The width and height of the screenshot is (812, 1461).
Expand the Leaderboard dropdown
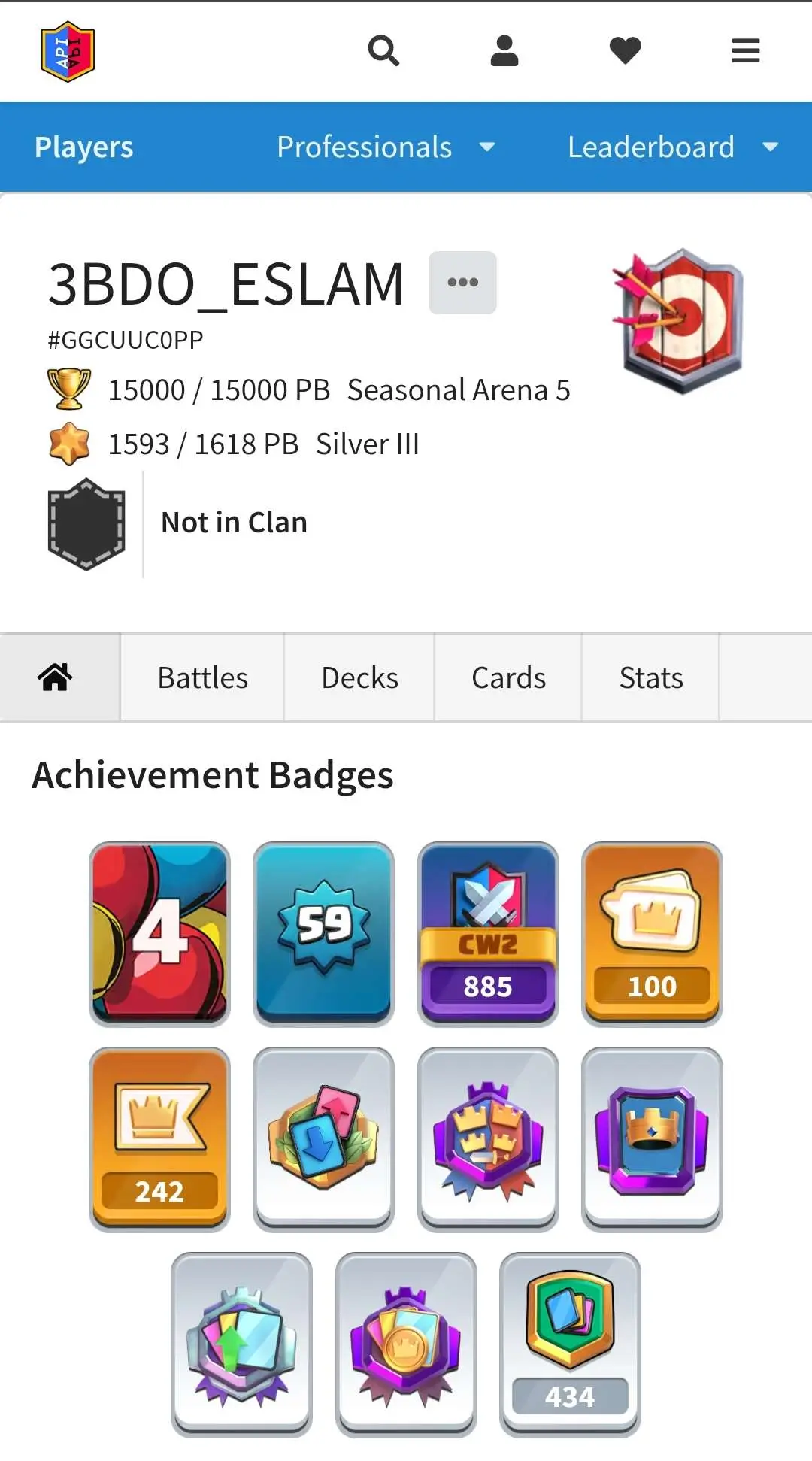pyautogui.click(x=672, y=147)
